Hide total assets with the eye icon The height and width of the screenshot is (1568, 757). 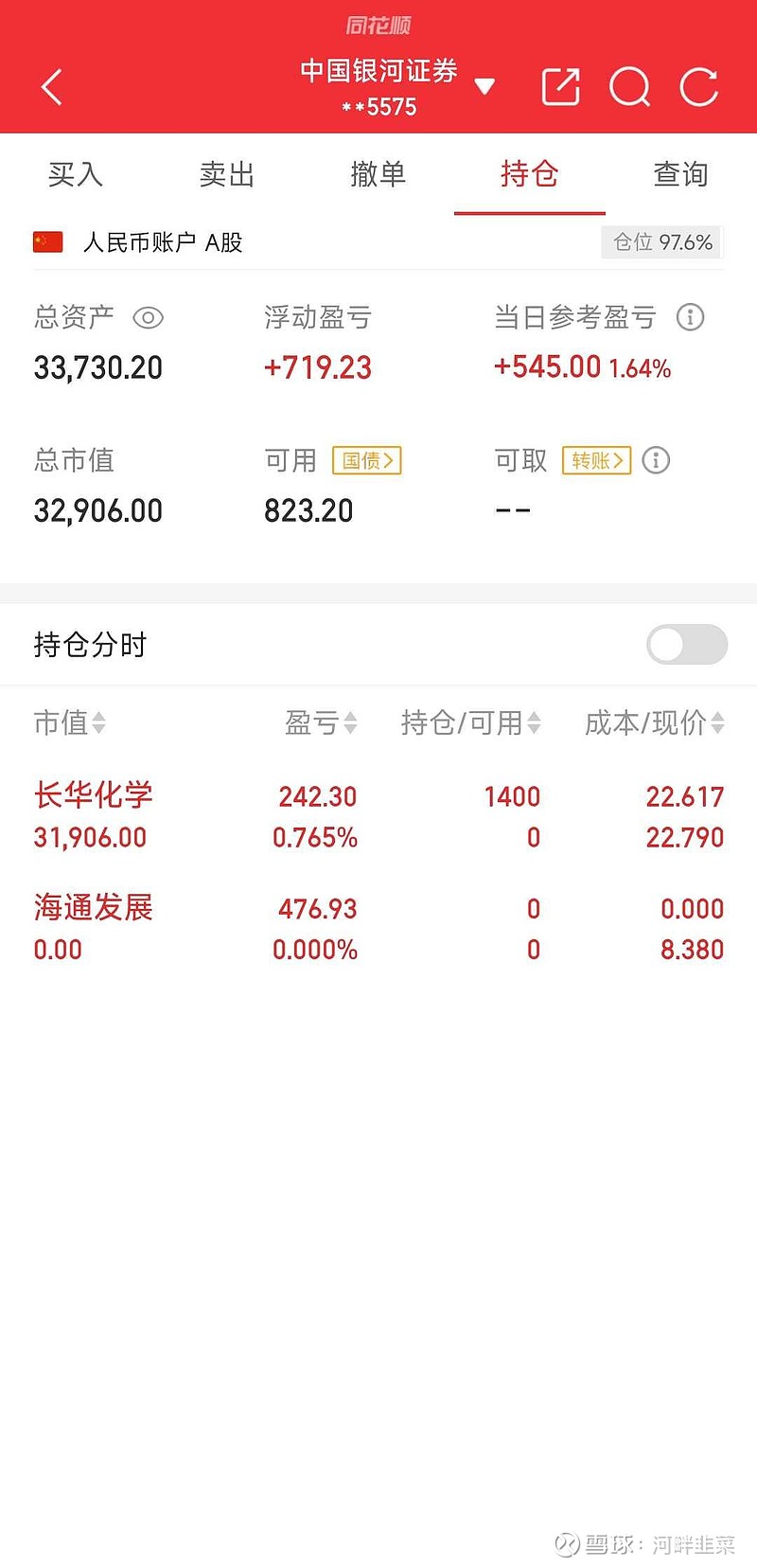click(148, 318)
